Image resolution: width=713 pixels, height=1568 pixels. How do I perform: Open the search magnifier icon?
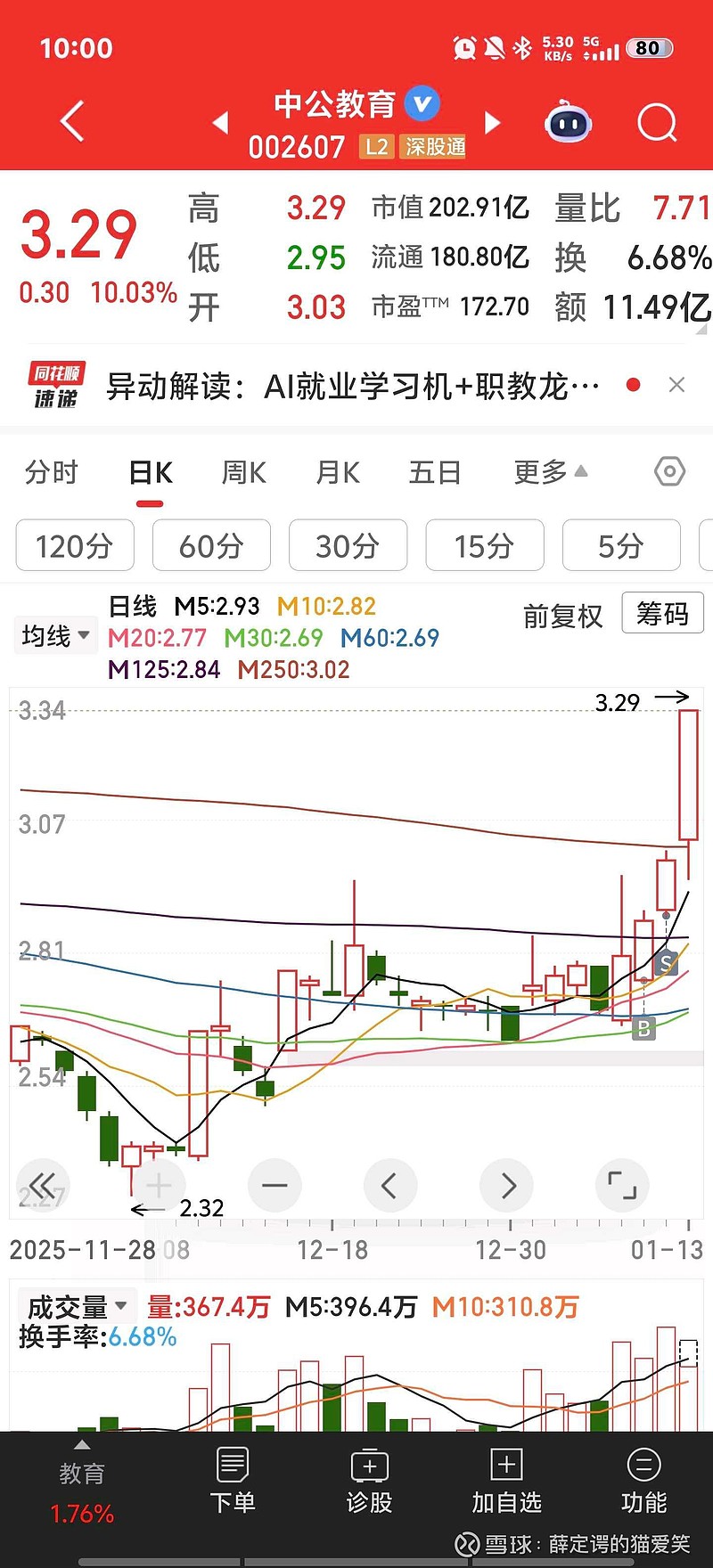[657, 123]
